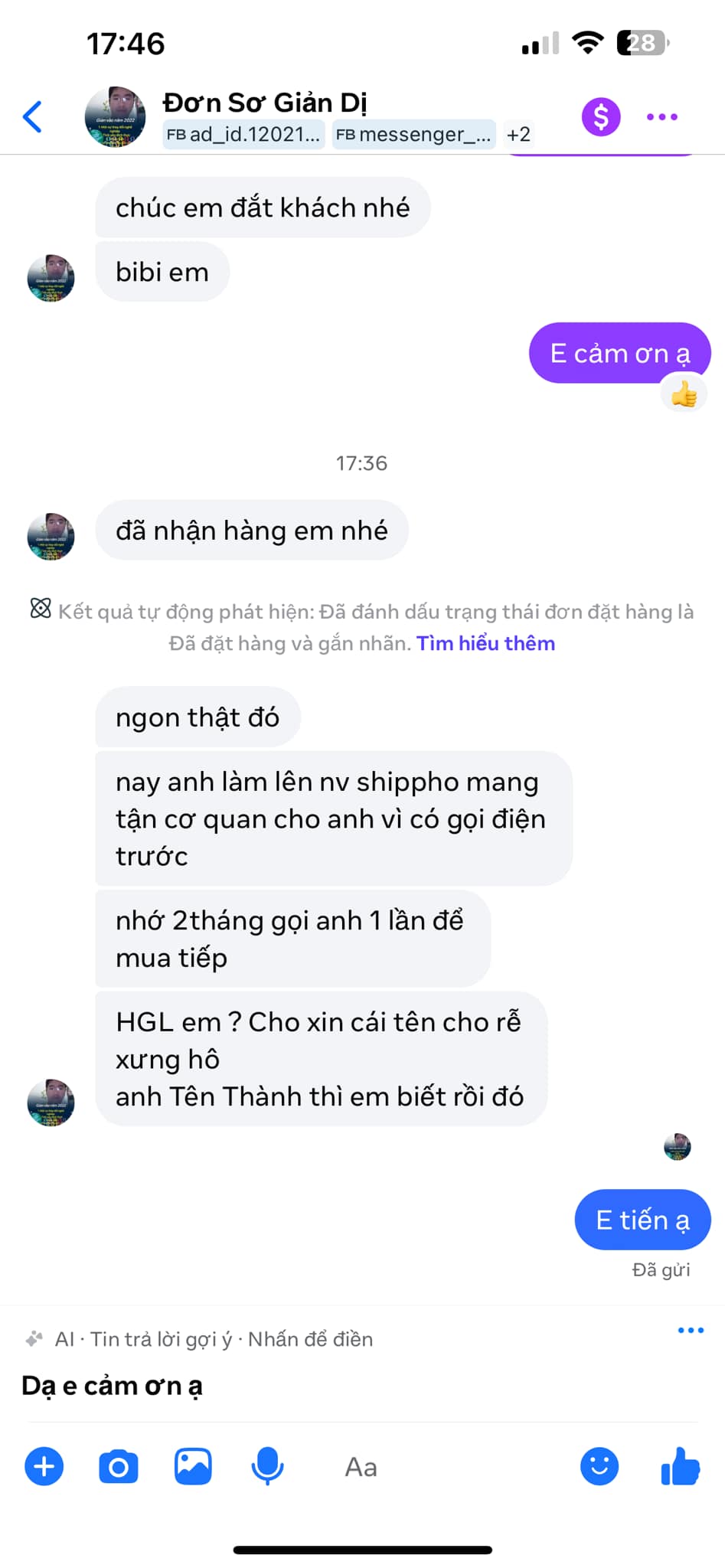Send a thumbs-up like
Image resolution: width=725 pixels, height=1568 pixels.
680,1466
